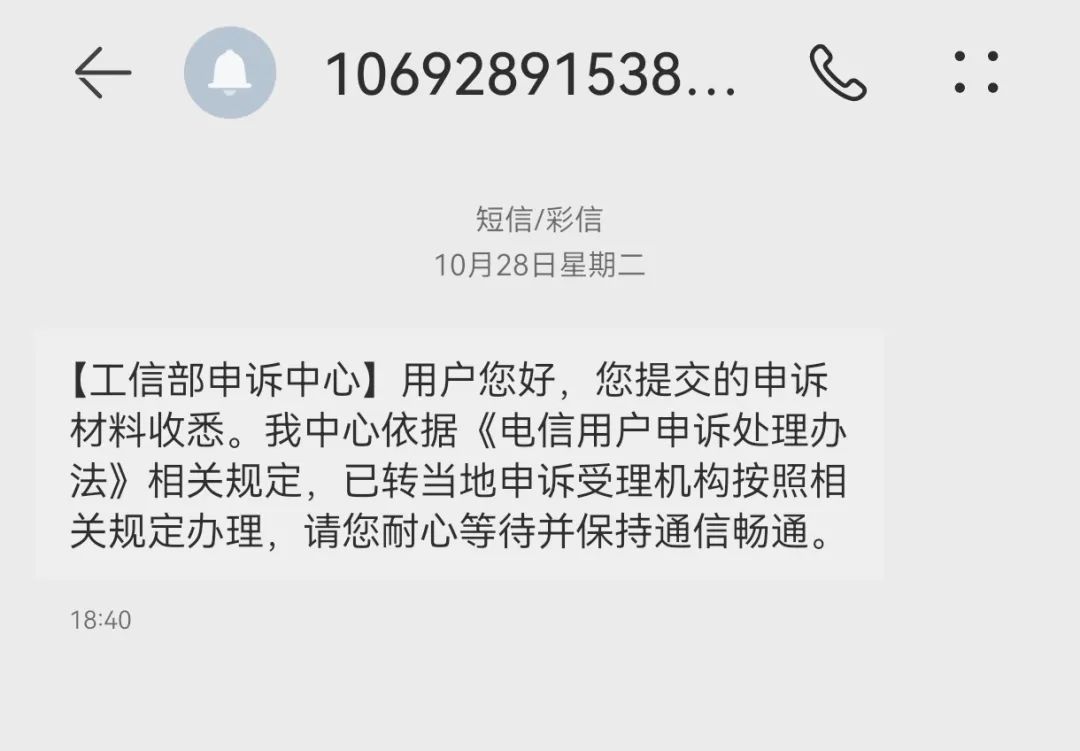Open the four-dot more options menu
This screenshot has width=1080, height=751.
pyautogui.click(x=976, y=72)
